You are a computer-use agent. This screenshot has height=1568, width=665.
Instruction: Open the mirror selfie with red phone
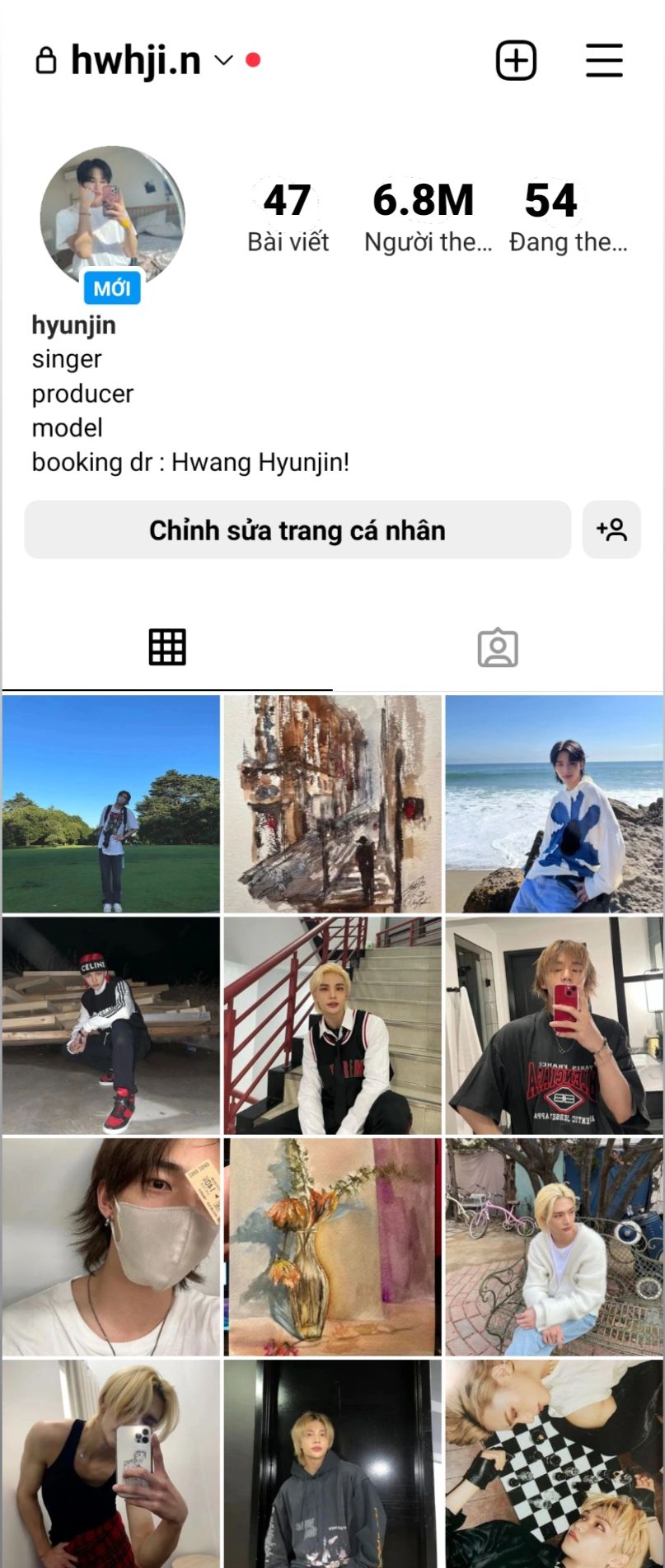click(x=554, y=1025)
